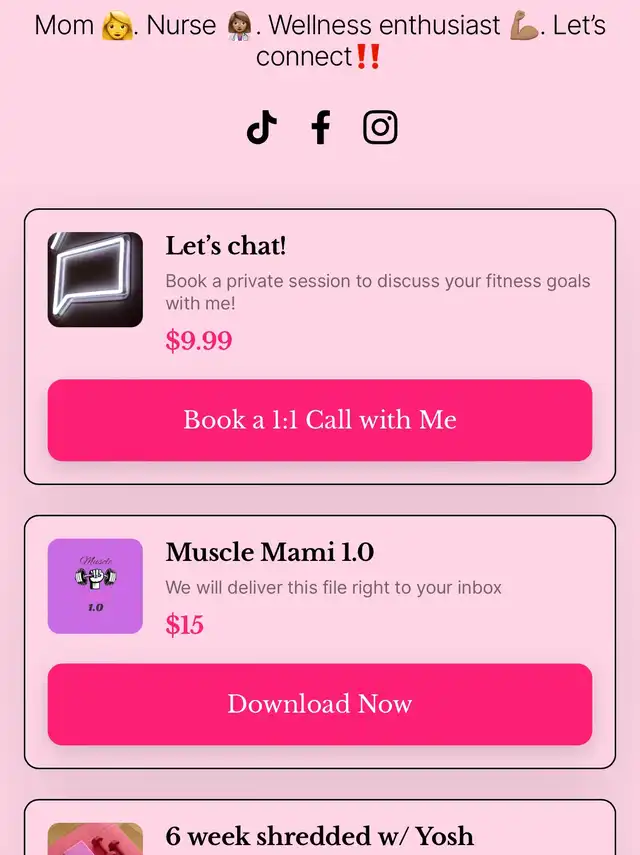This screenshot has width=640, height=855.
Task: Open the Muscle Mami 1.0 product image
Action: 95,586
